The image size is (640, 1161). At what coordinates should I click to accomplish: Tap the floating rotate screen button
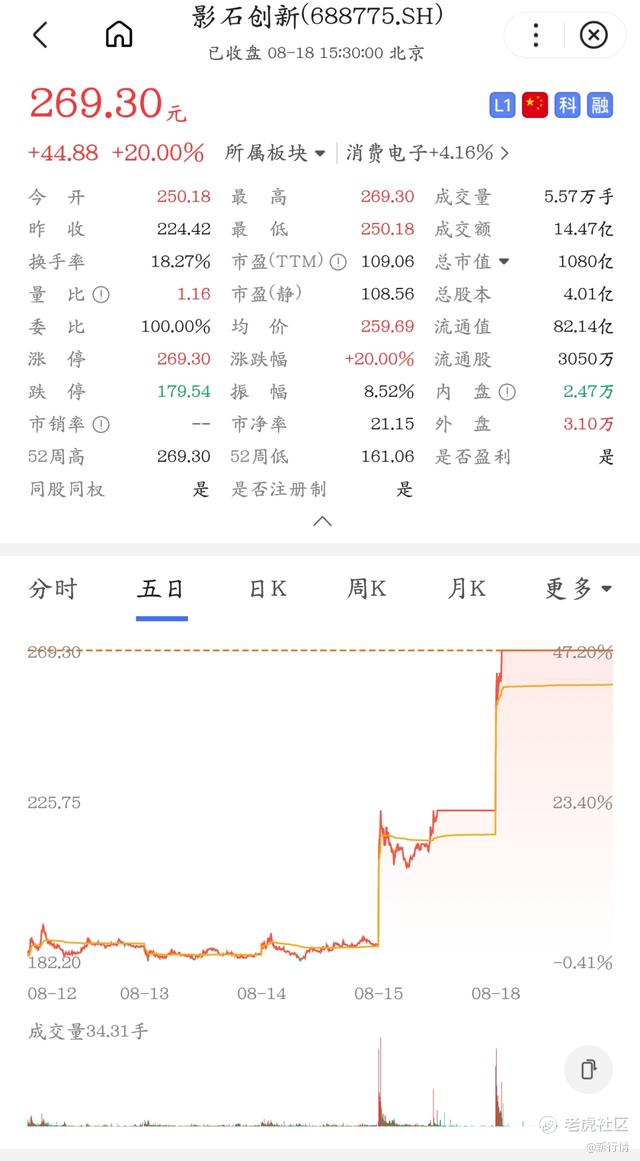coord(588,1069)
